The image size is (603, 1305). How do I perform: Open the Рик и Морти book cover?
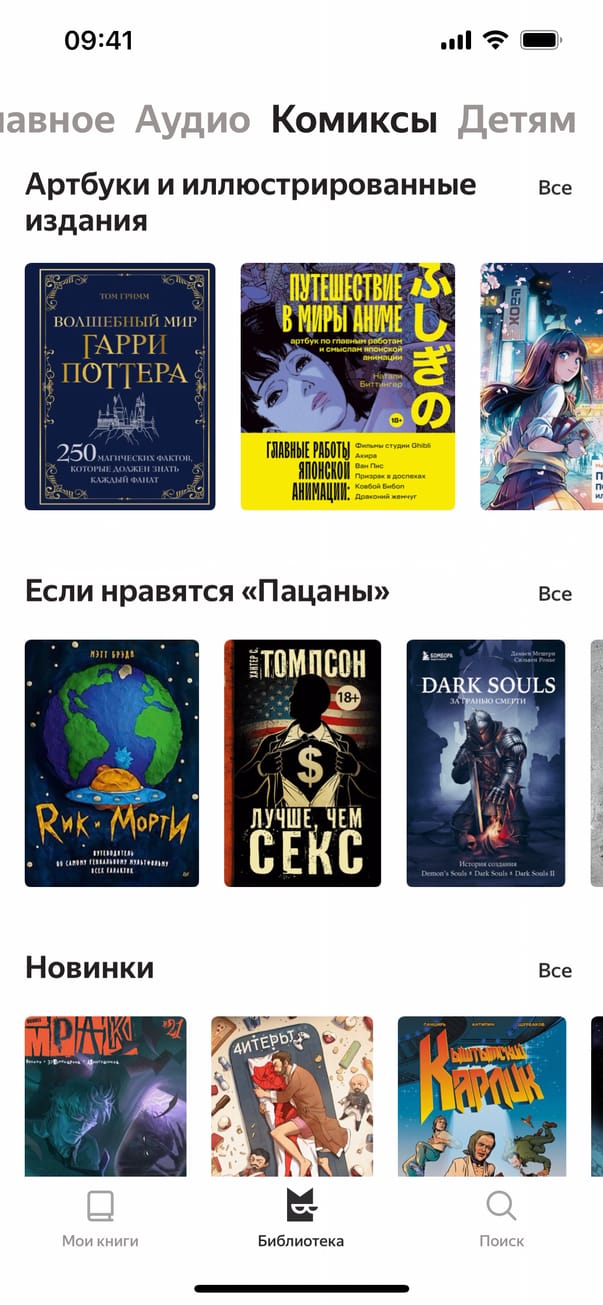click(x=112, y=763)
